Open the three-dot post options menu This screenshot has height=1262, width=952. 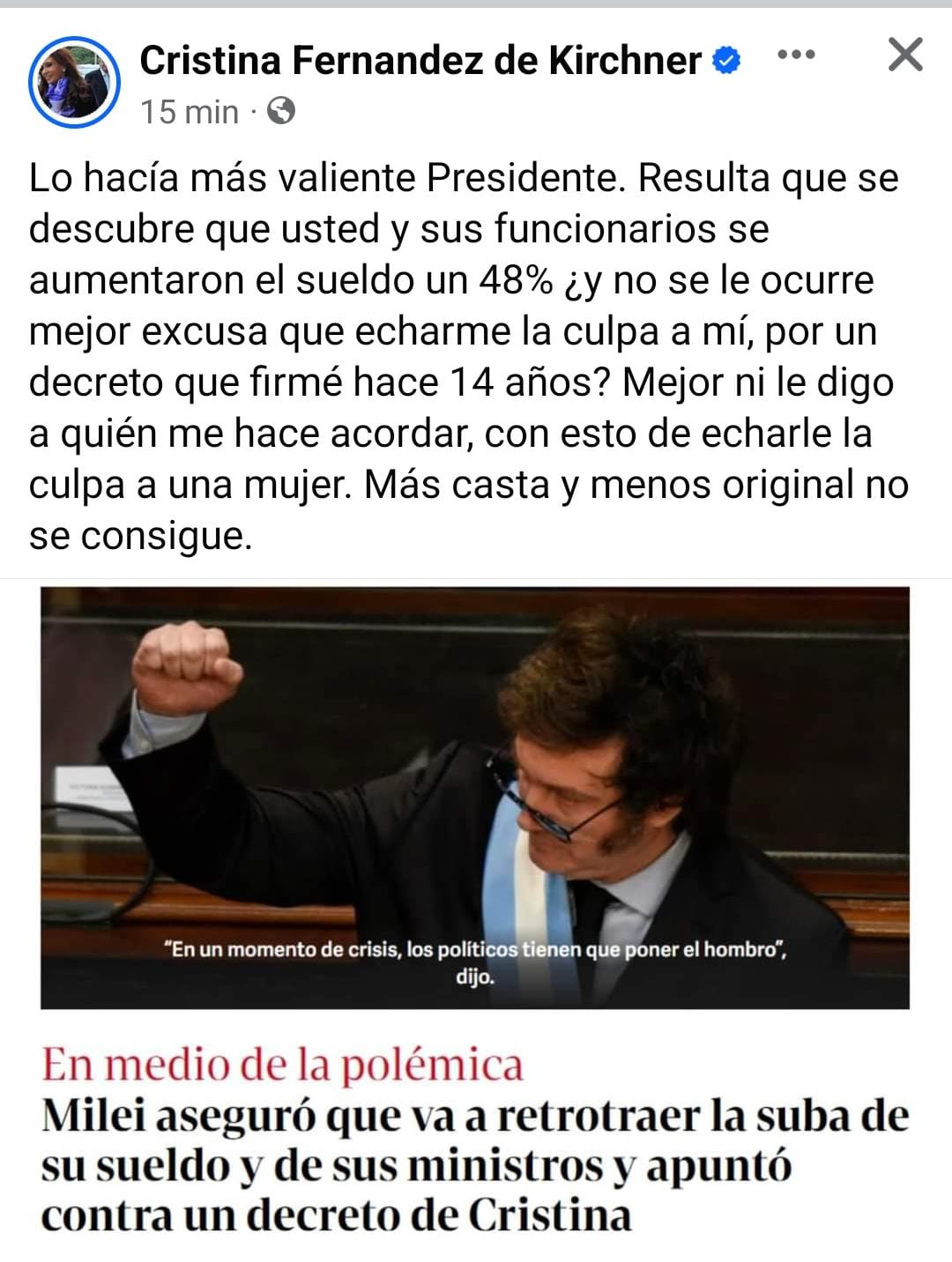point(796,56)
